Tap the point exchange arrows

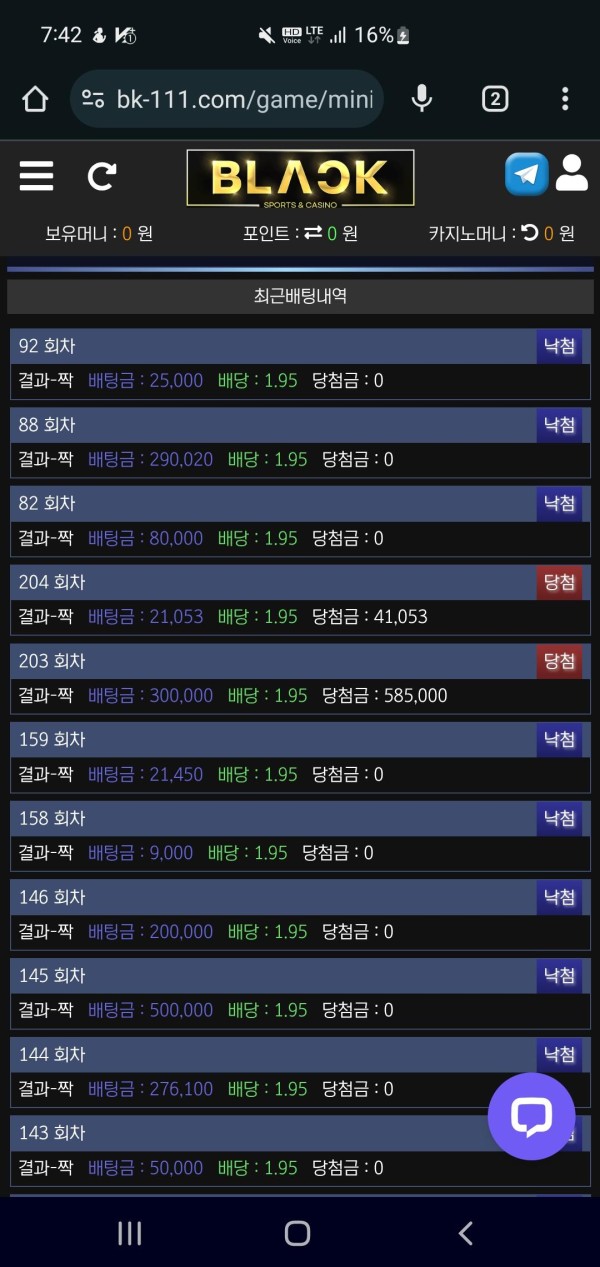(x=313, y=233)
